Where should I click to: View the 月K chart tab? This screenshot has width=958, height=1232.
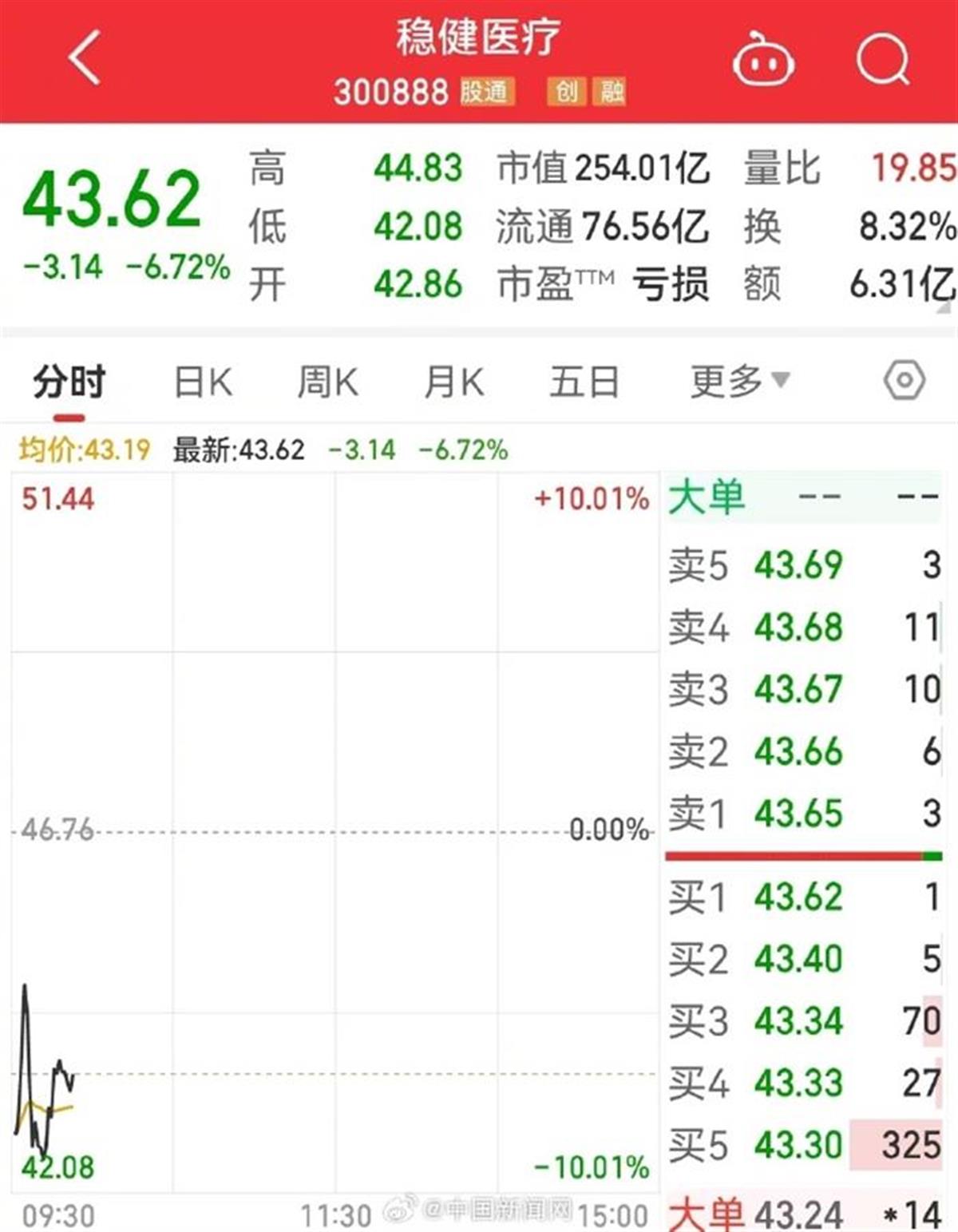453,382
